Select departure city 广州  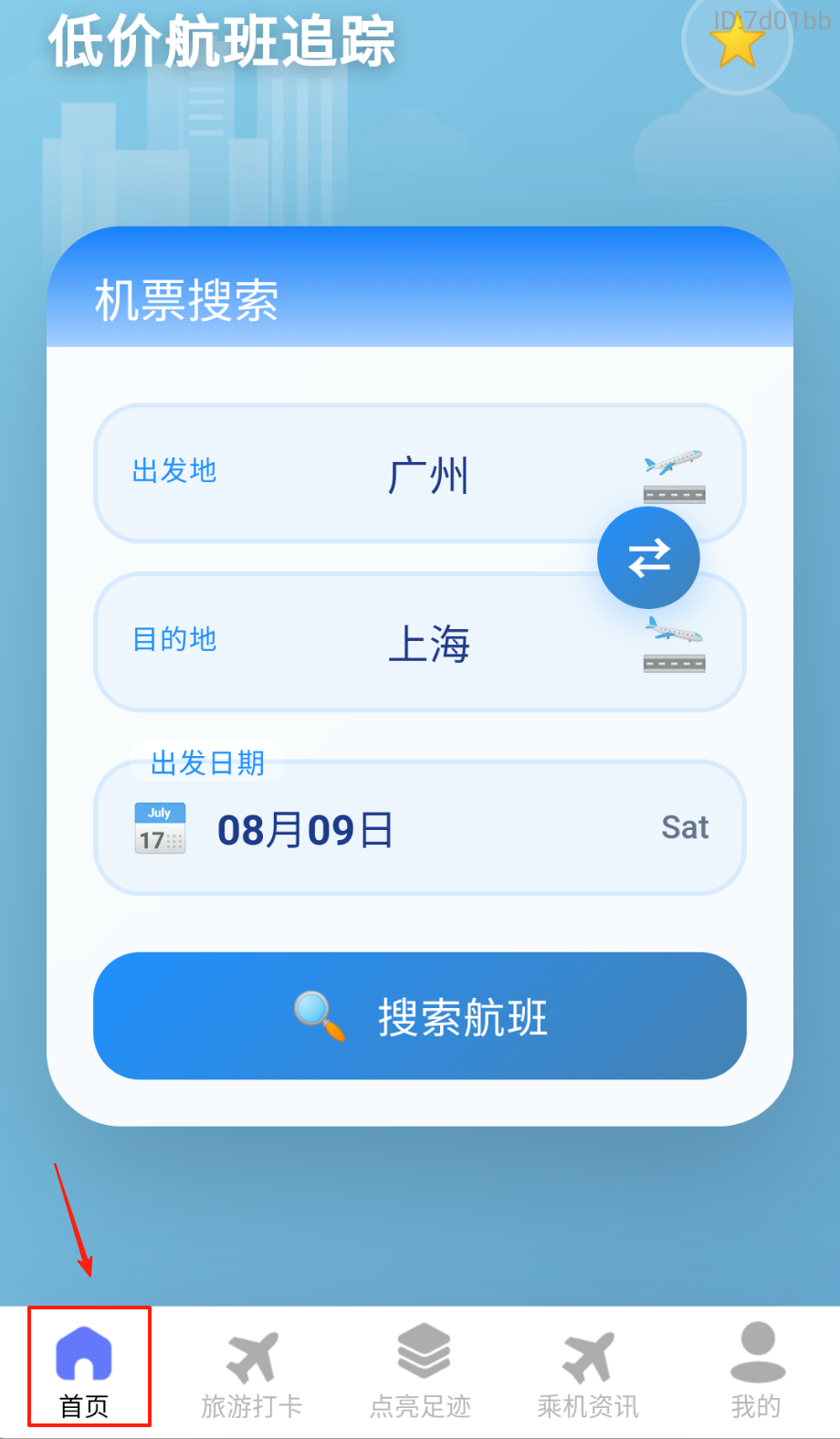click(427, 475)
